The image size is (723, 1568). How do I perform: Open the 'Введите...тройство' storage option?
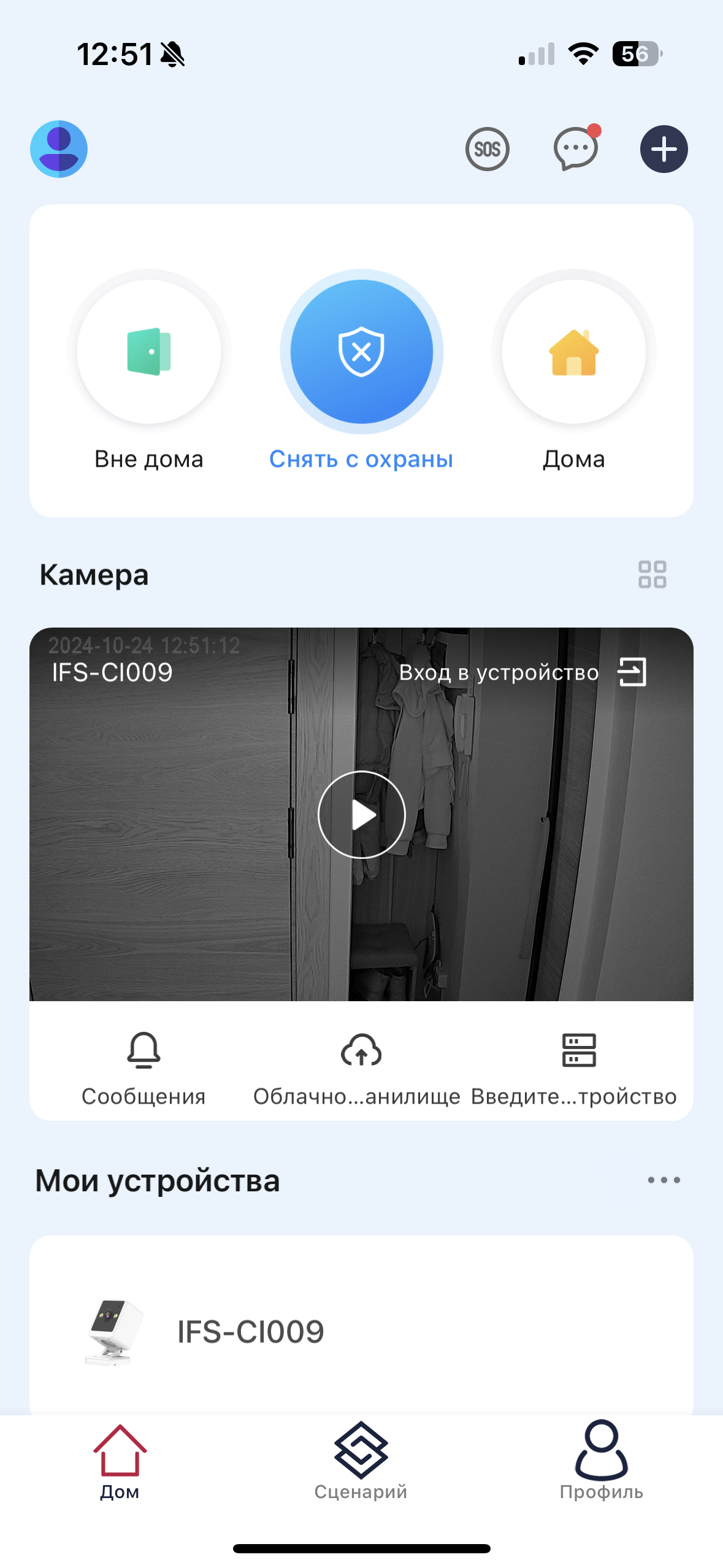point(578,1066)
